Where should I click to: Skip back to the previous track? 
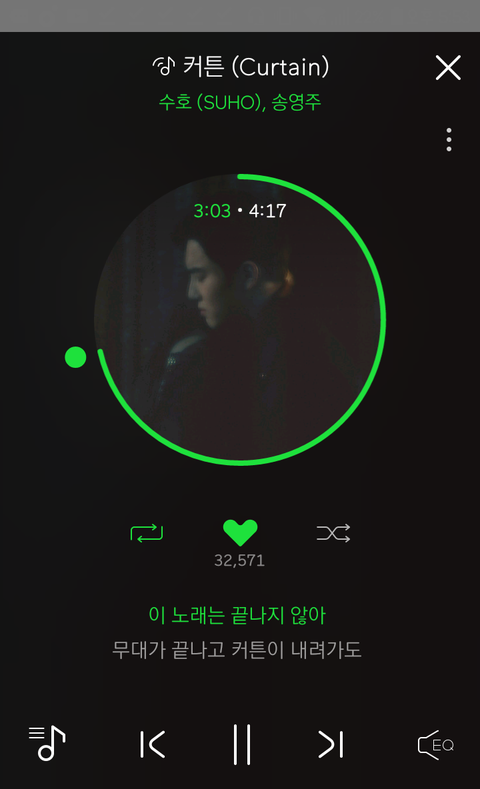(x=152, y=745)
